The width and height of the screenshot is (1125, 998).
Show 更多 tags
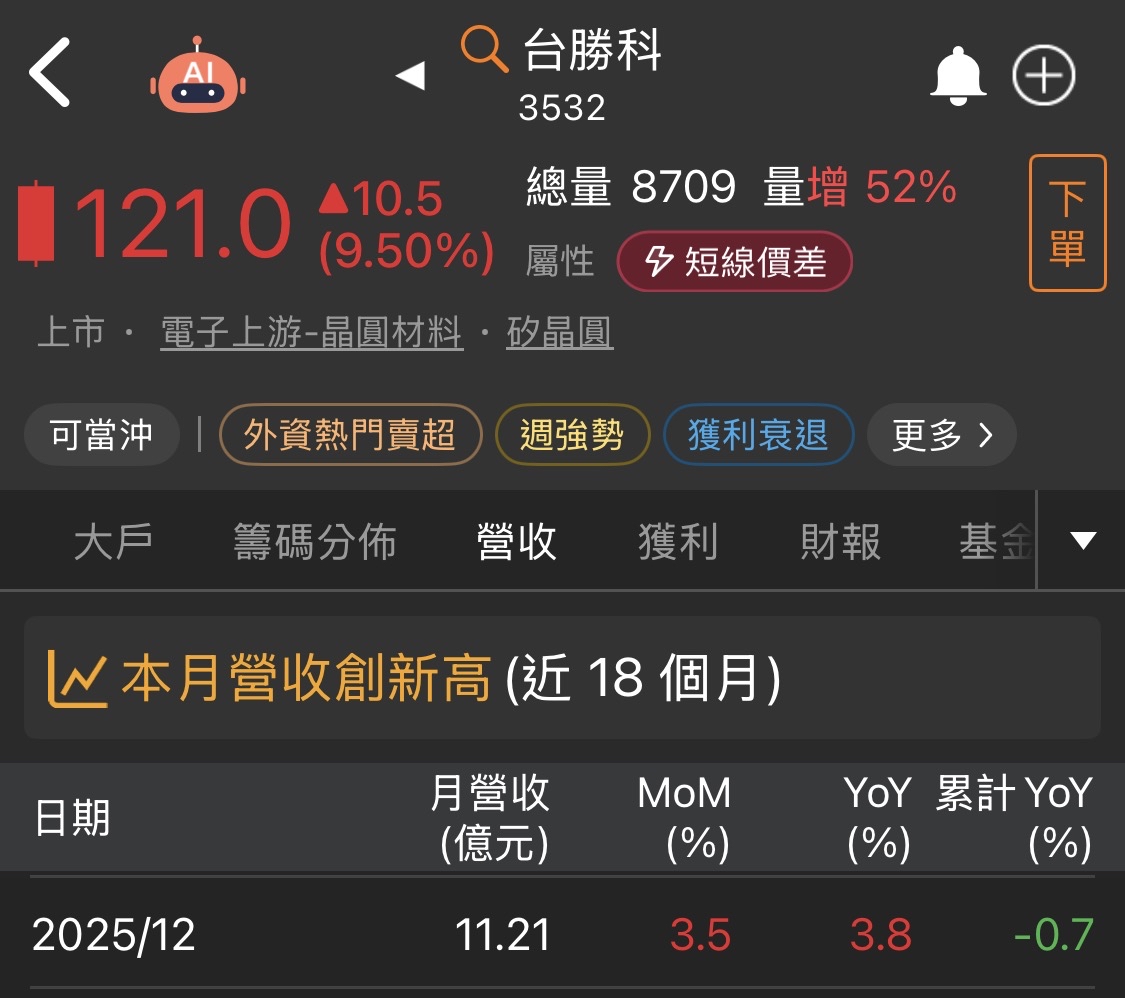pos(941,435)
